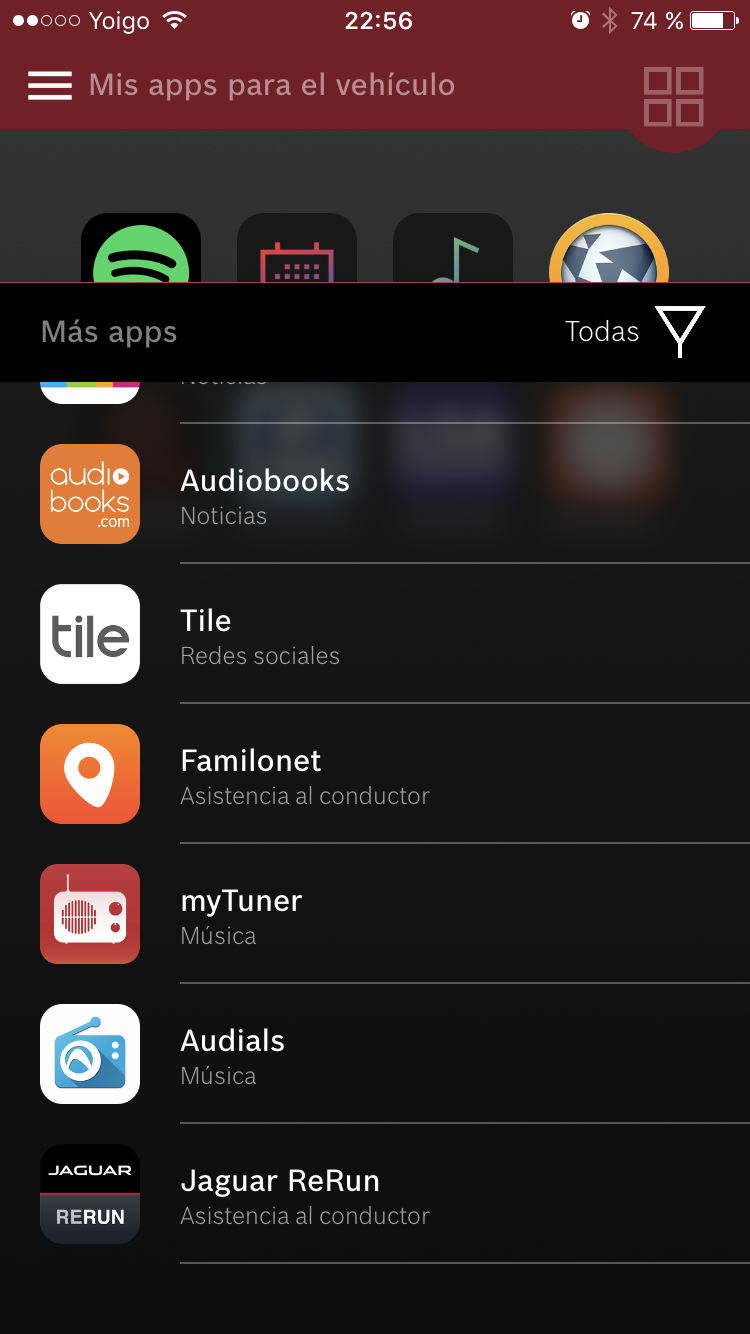Viewport: 750px width, 1334px height.
Task: Open the hamburger menu
Action: point(50,86)
